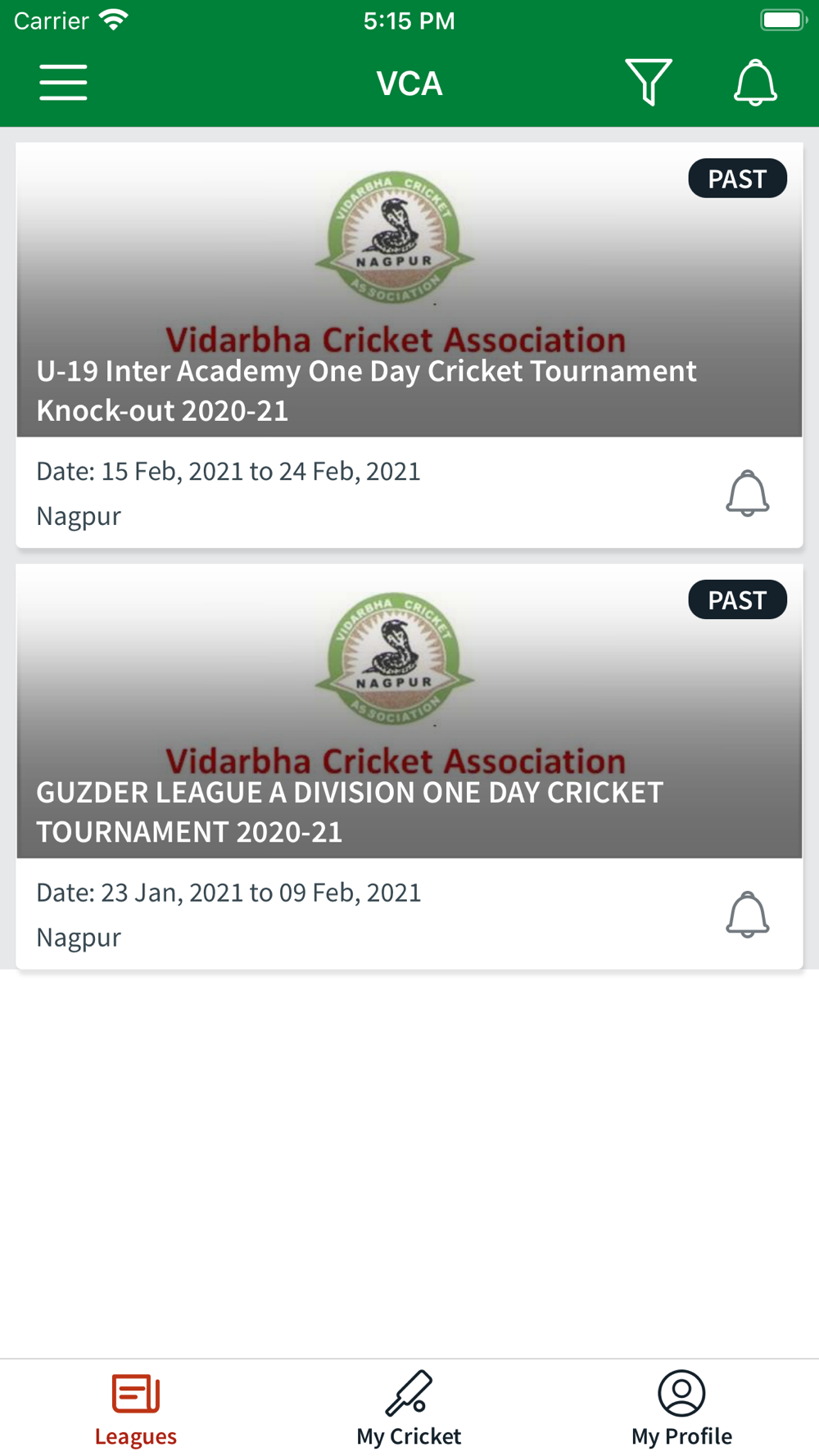
Task: Select the Leagues tab
Action: [136, 1409]
